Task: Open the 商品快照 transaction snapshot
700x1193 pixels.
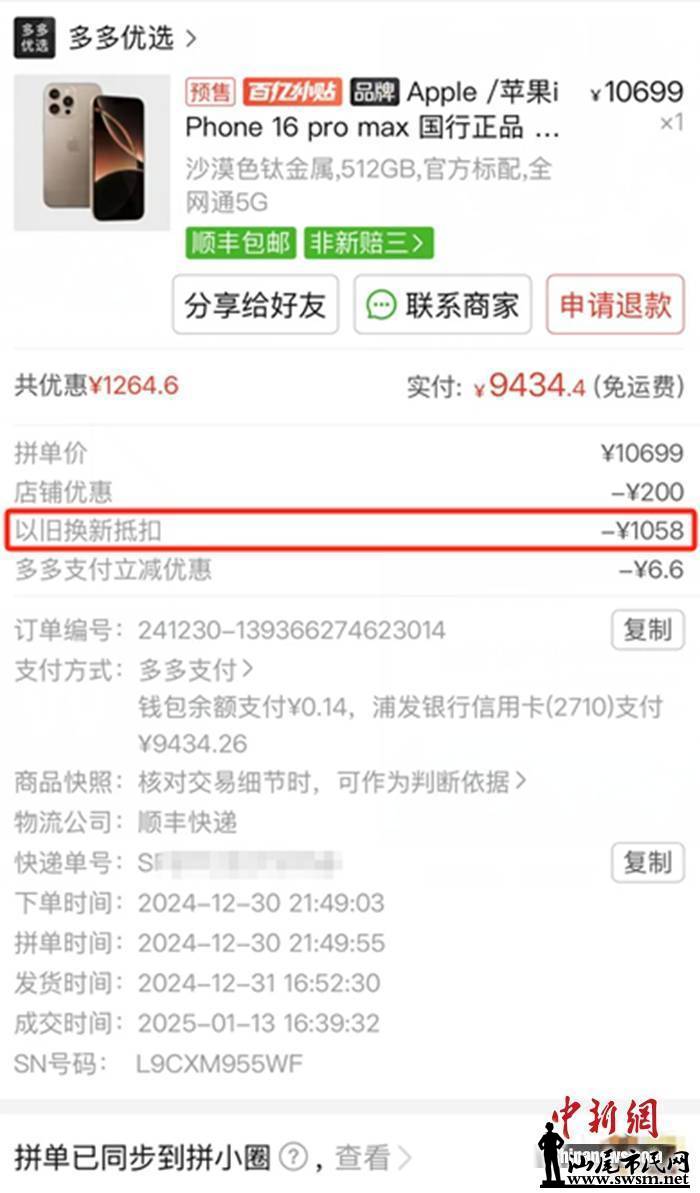Action: pyautogui.click(x=332, y=782)
